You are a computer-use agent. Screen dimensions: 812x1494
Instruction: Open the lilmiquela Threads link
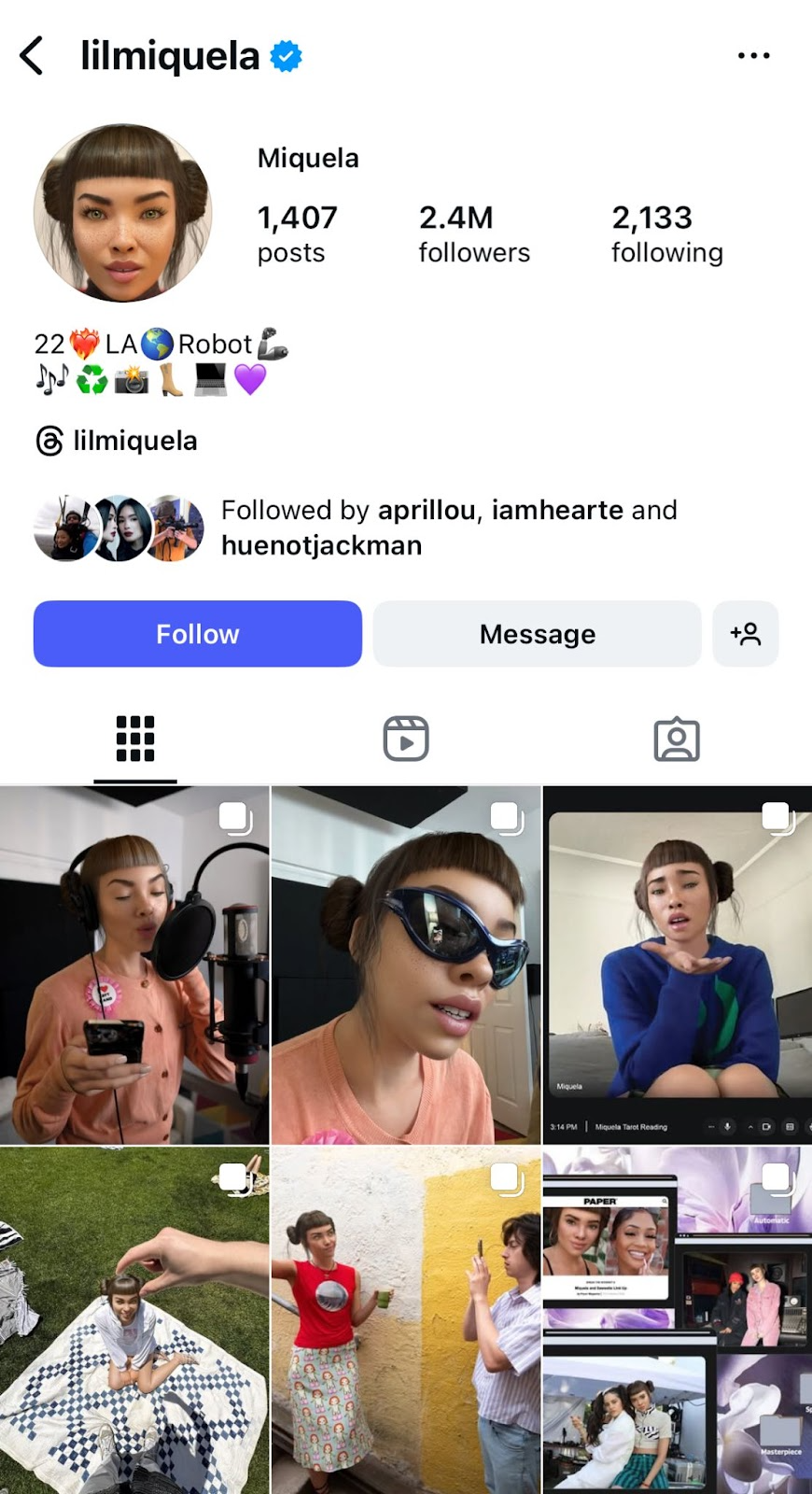click(117, 441)
